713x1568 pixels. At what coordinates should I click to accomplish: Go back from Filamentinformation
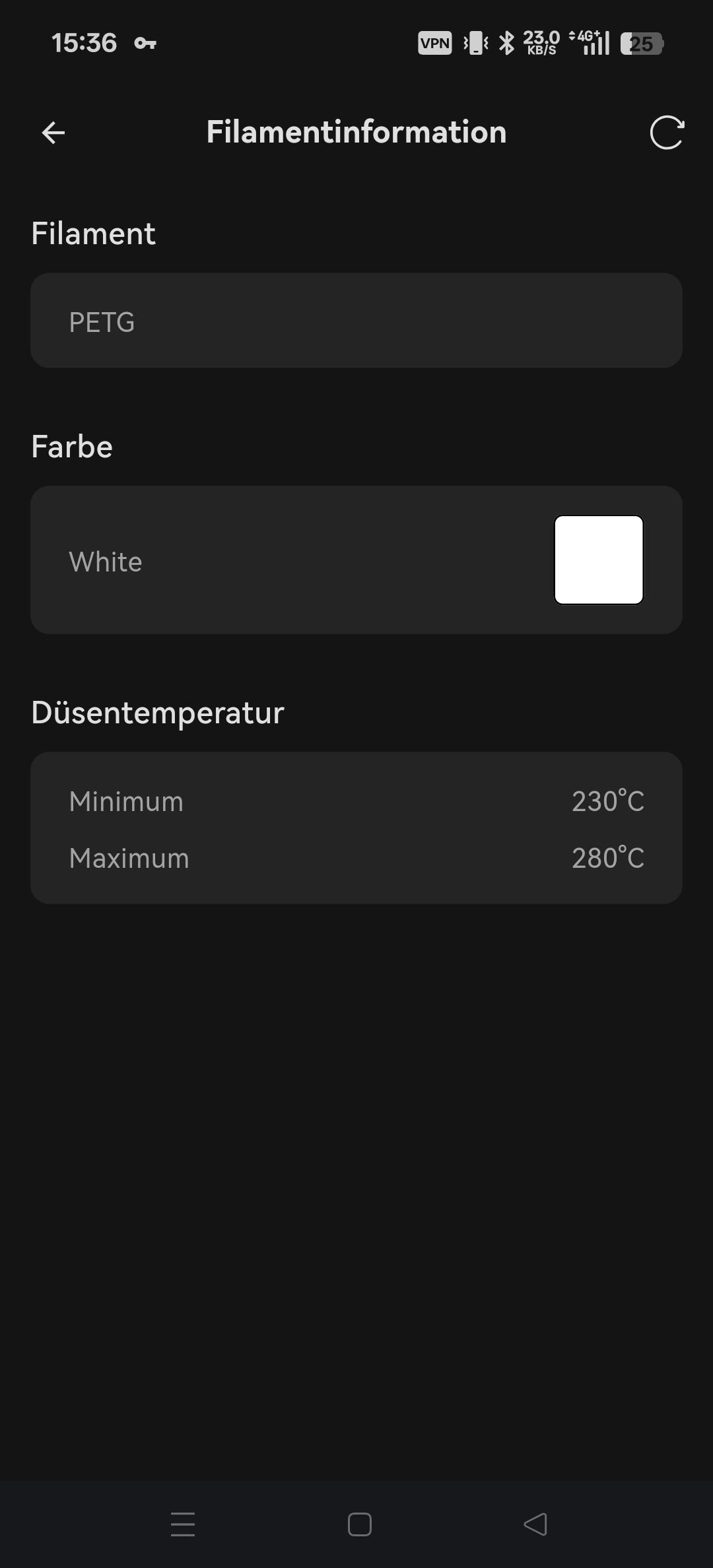click(53, 133)
